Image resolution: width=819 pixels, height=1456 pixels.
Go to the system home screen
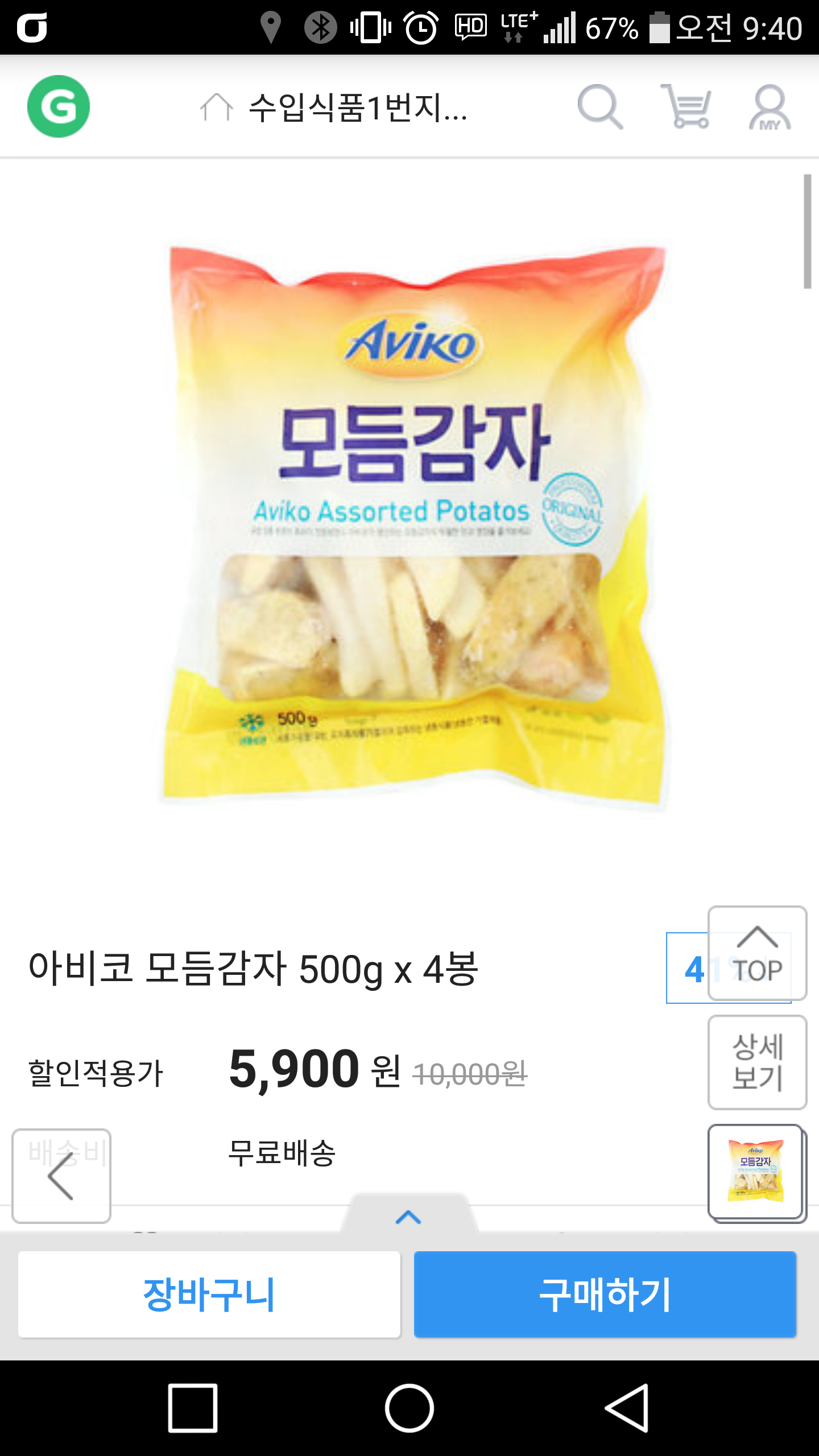(409, 1408)
